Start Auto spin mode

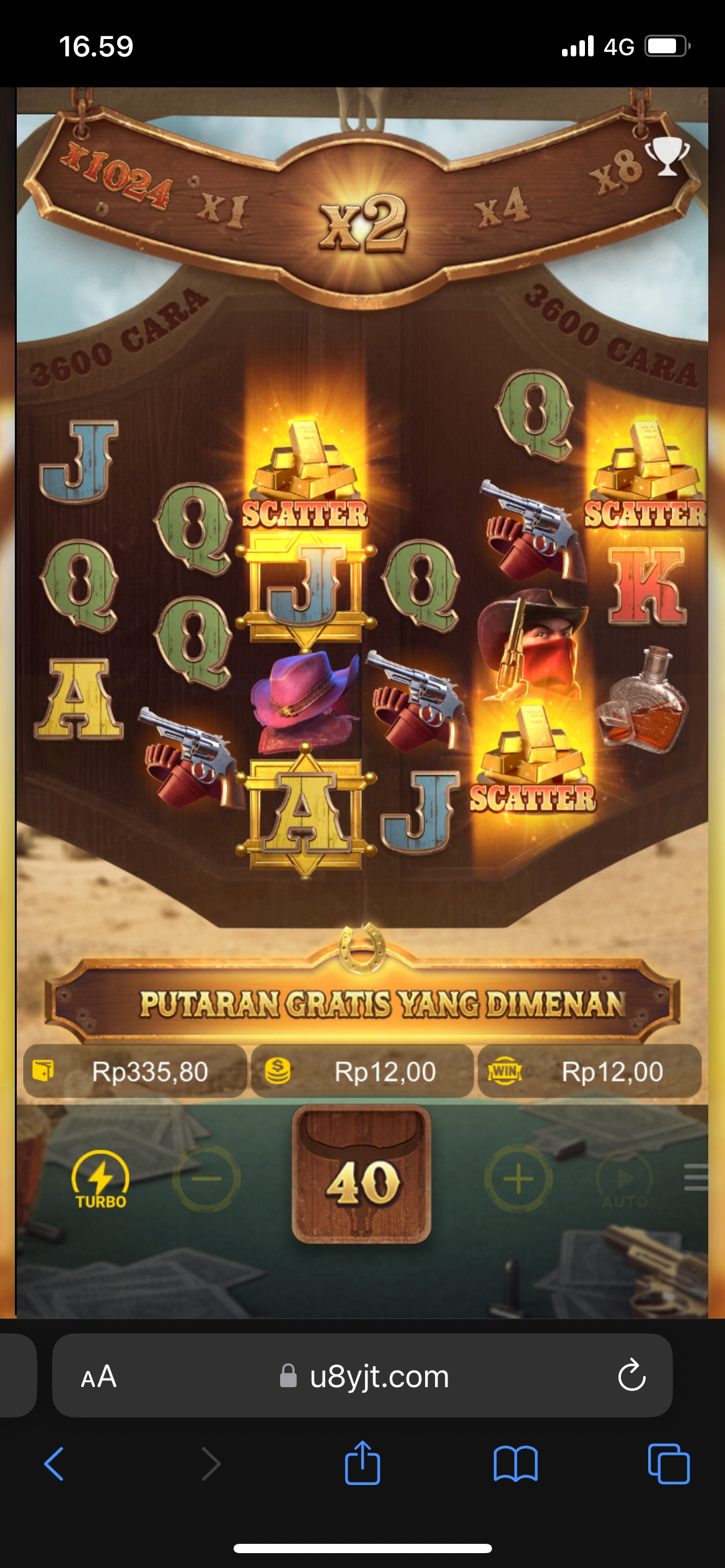coord(625,1179)
